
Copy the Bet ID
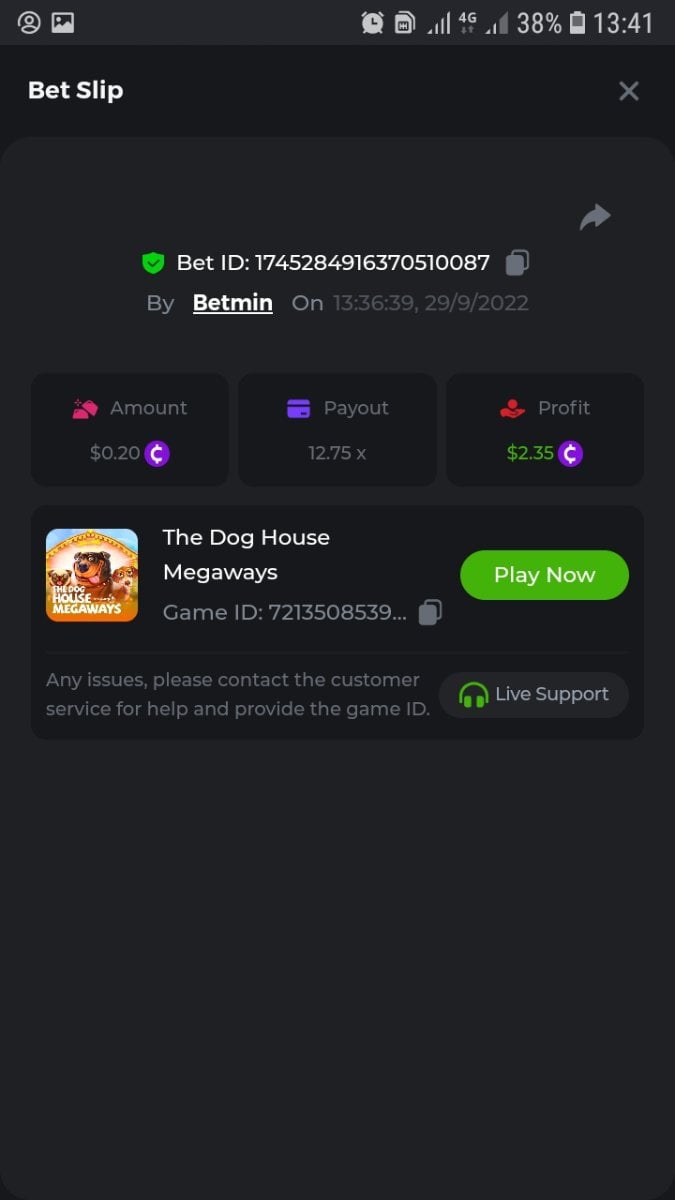coord(517,263)
